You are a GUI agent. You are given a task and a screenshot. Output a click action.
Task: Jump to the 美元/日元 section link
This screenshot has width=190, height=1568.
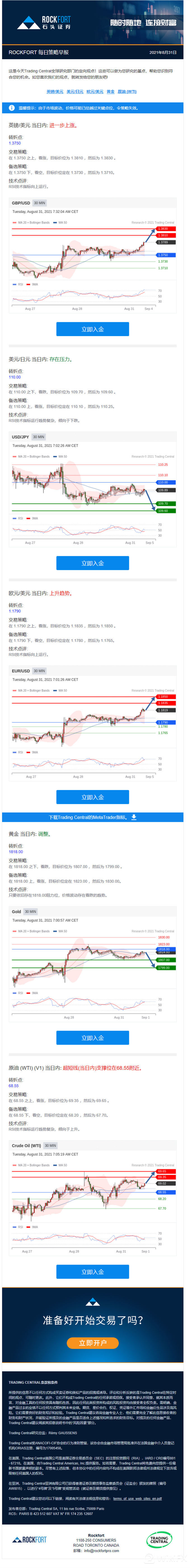75,91
